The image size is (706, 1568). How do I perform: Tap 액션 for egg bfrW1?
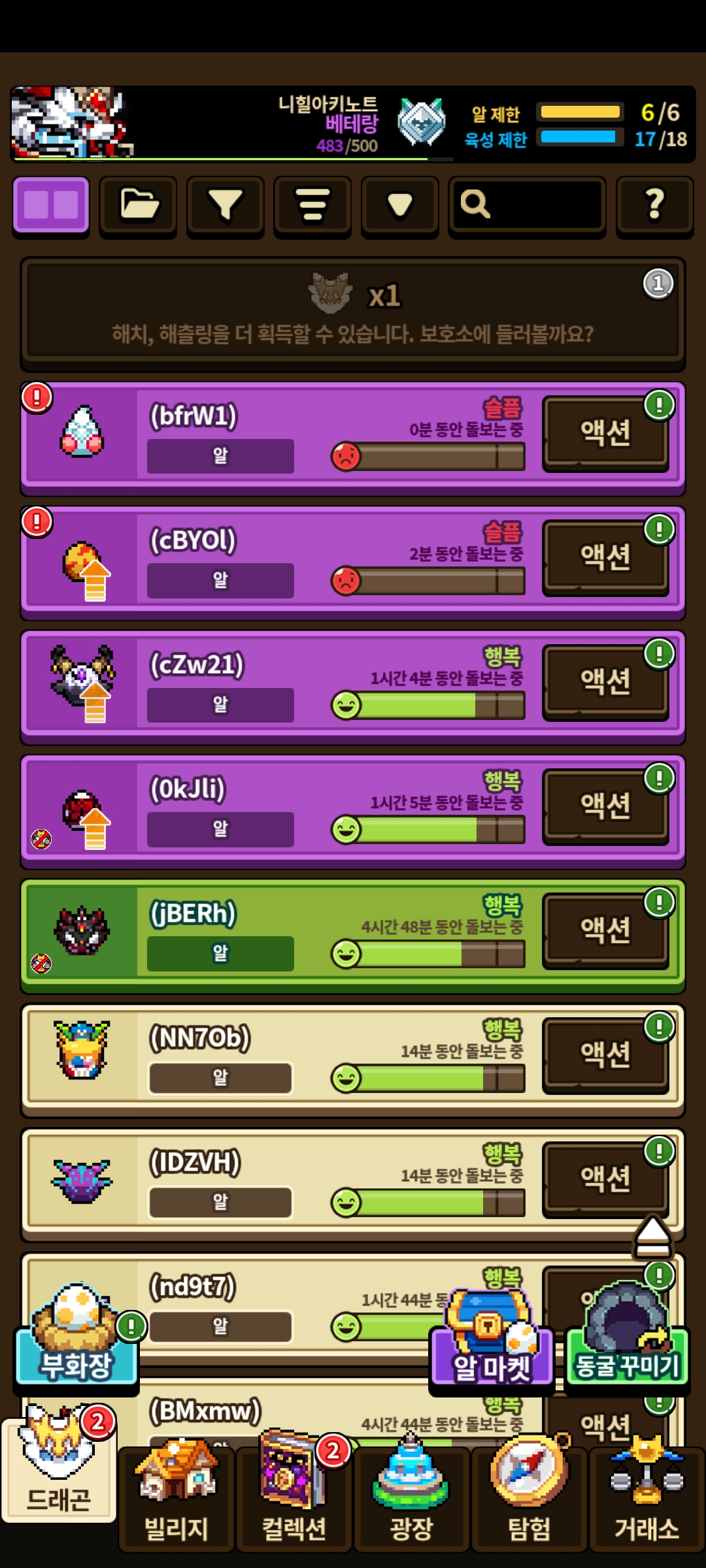click(605, 433)
